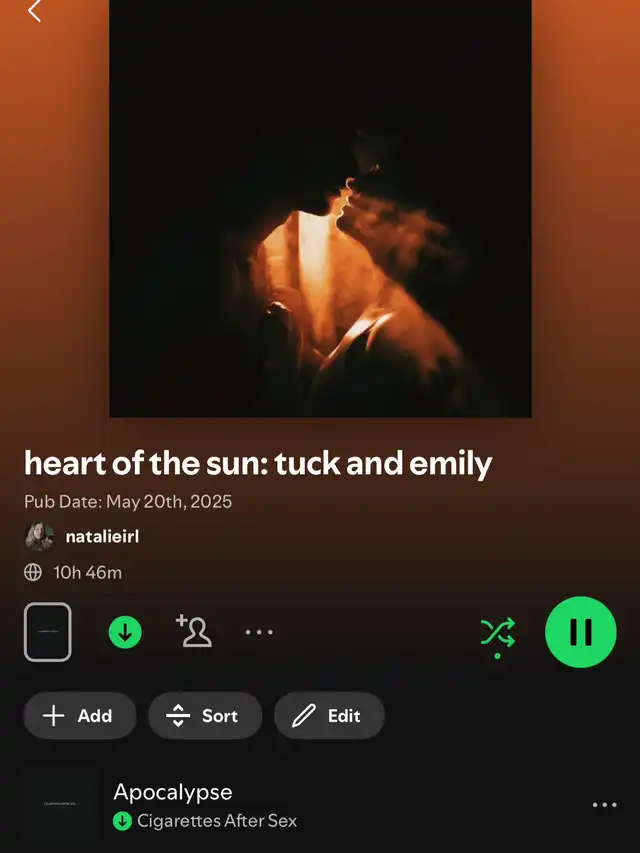Screen dimensions: 640x853
Task: Open more options for Apocalypse
Action: pos(604,804)
